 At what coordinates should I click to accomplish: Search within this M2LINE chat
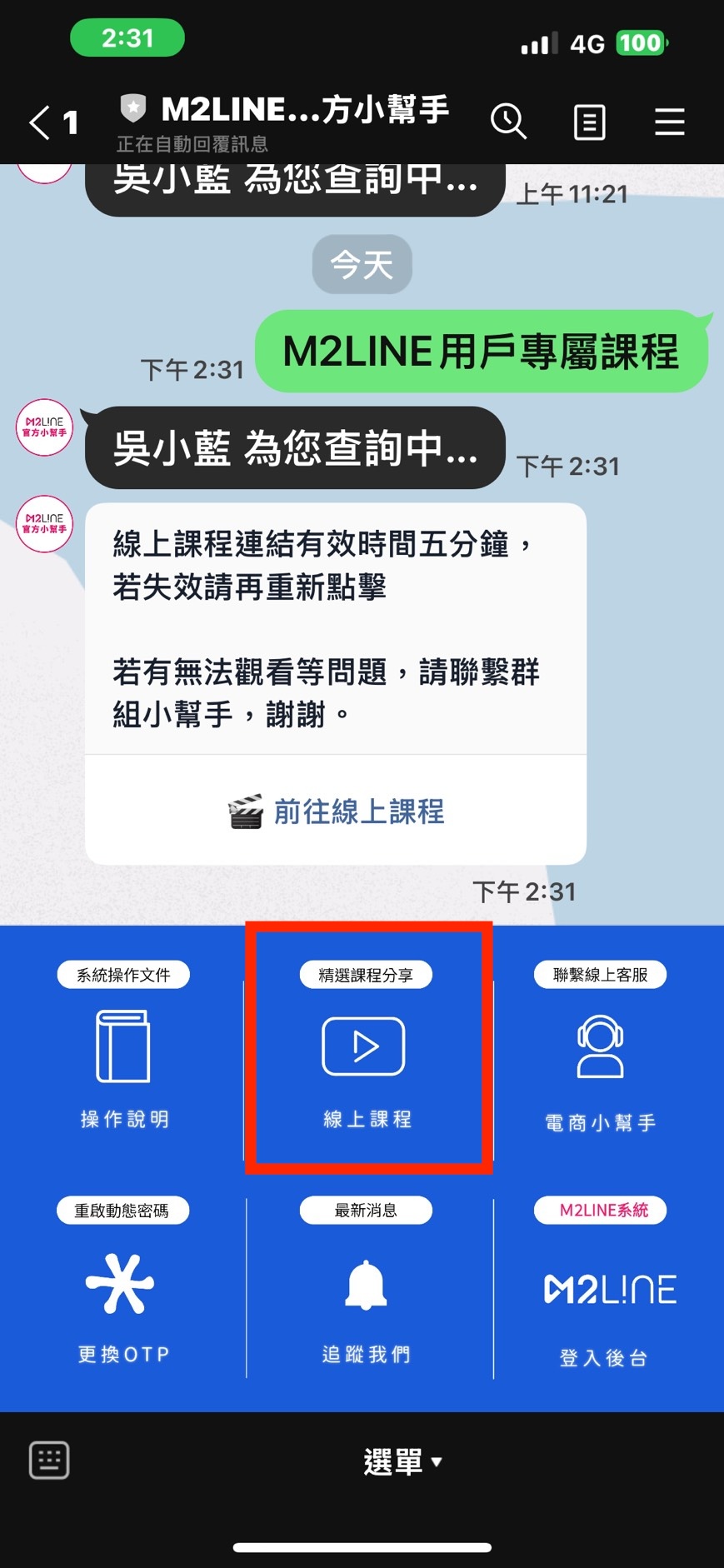click(508, 122)
